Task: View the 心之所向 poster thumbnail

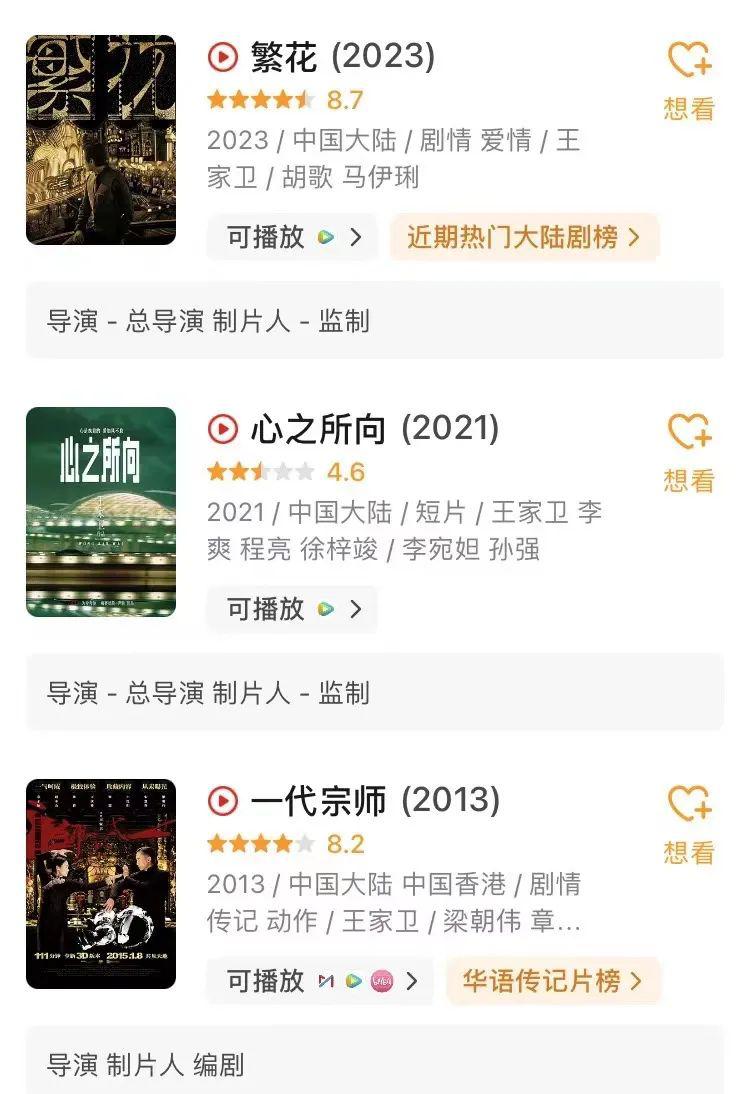Action: pyautogui.click(x=101, y=511)
